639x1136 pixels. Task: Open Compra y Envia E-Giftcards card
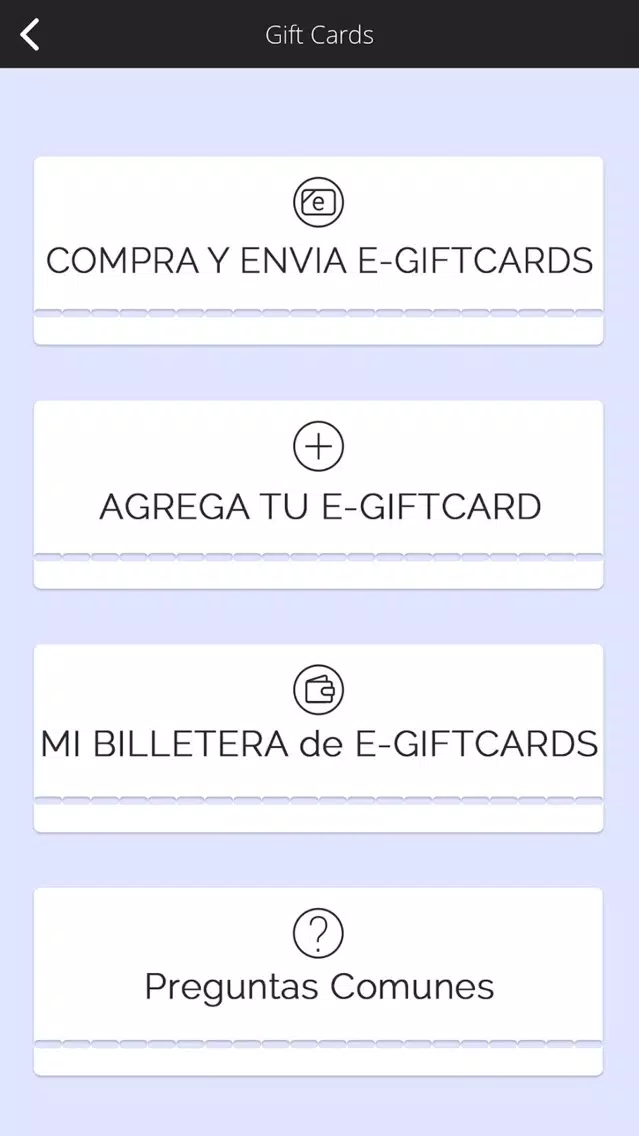[319, 251]
